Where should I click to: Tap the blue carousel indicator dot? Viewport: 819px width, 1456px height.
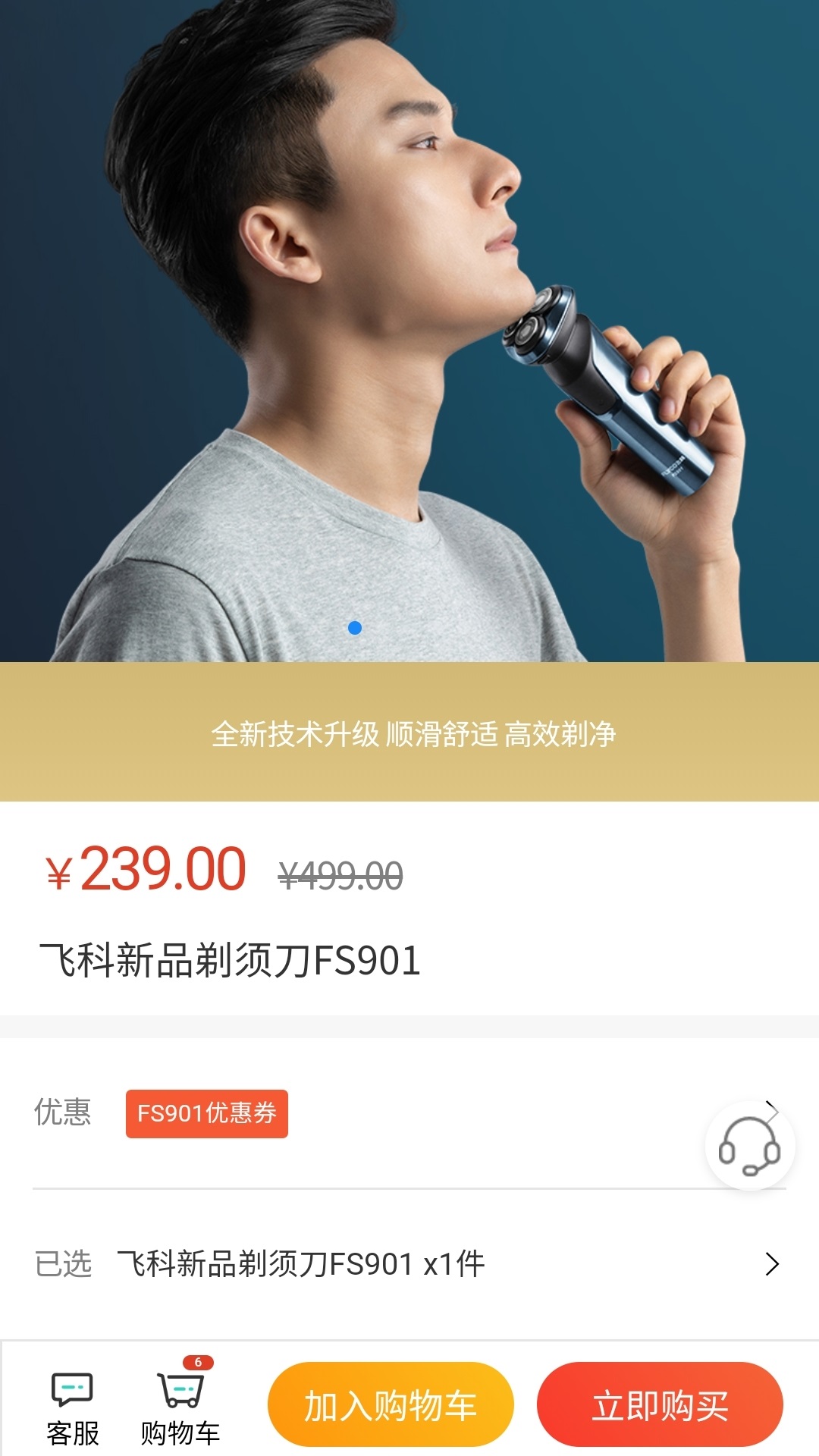(353, 627)
